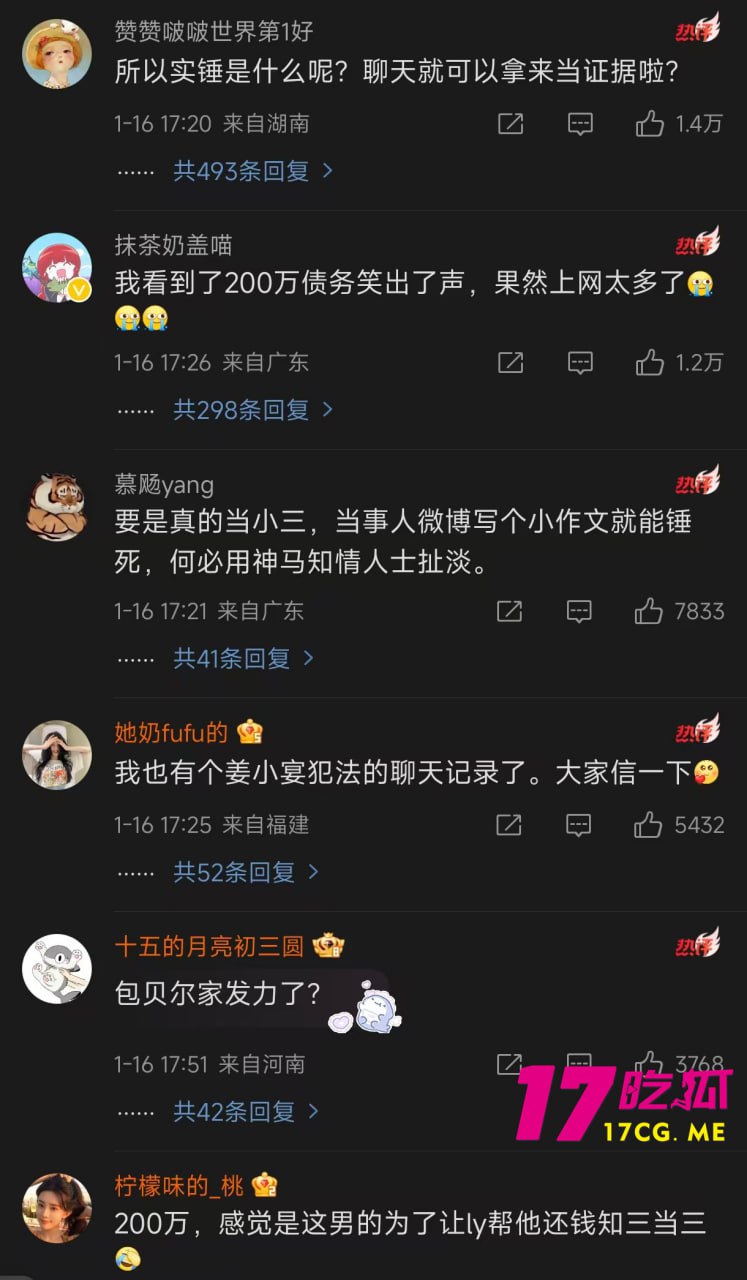Repost 抹茶奶盖喵's comment
The image size is (747, 1280).
(510, 362)
